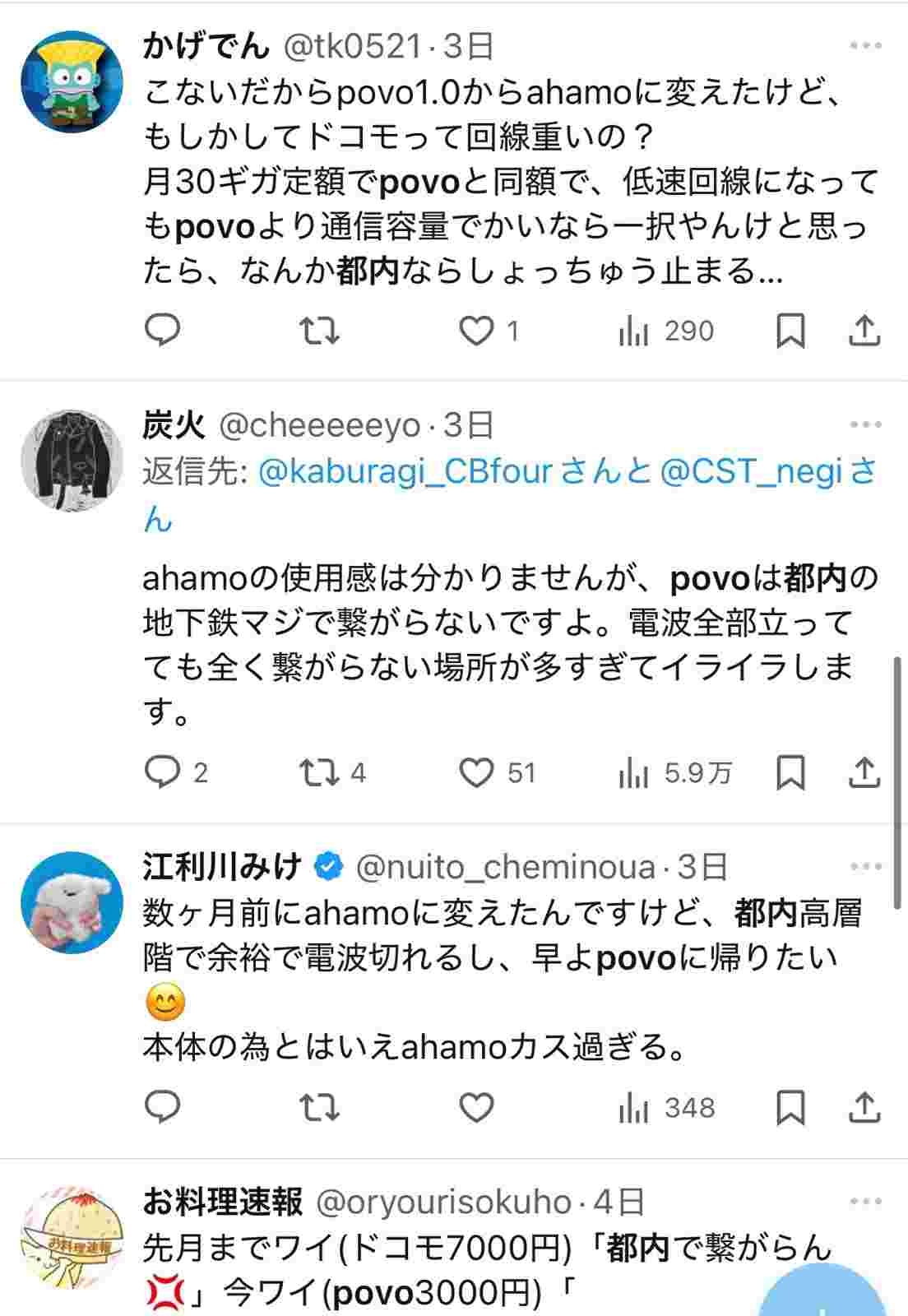Bookmark 炭火's tweet
908x1316 pixels.
pos(790,772)
